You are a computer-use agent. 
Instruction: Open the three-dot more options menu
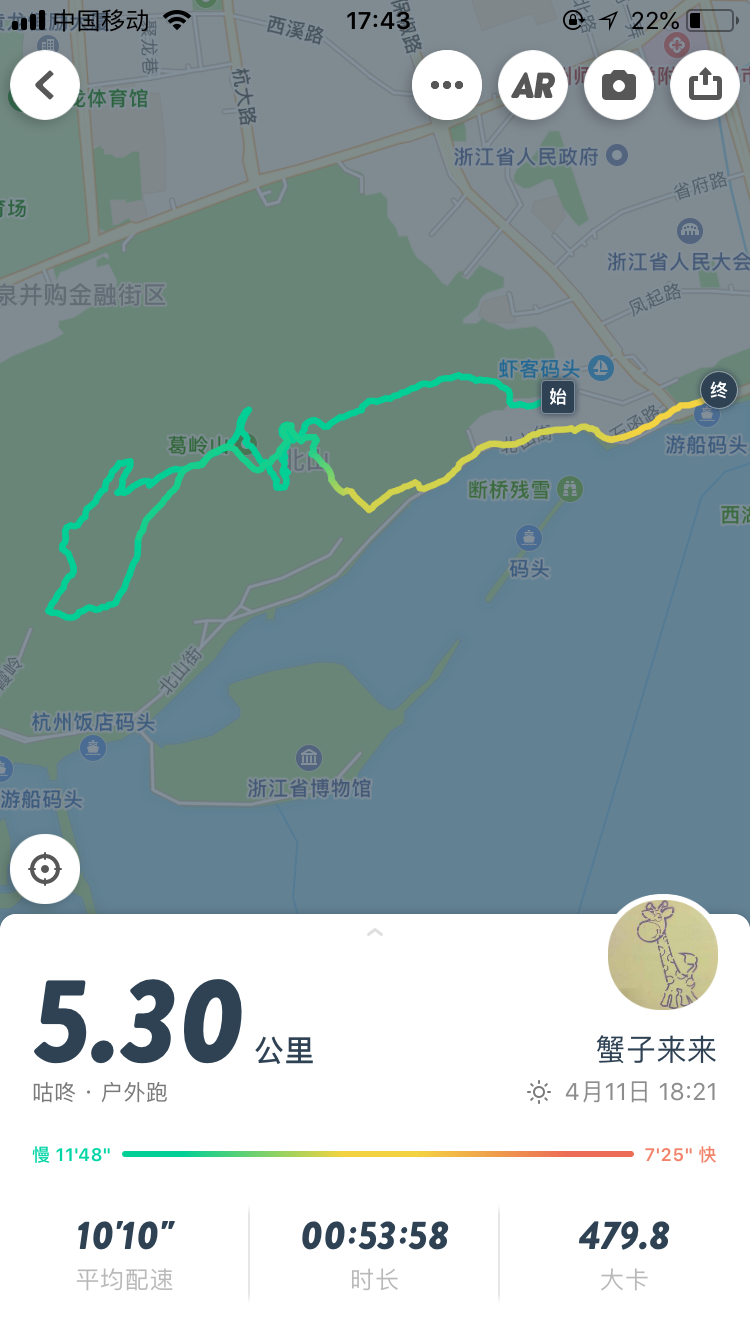(x=447, y=85)
